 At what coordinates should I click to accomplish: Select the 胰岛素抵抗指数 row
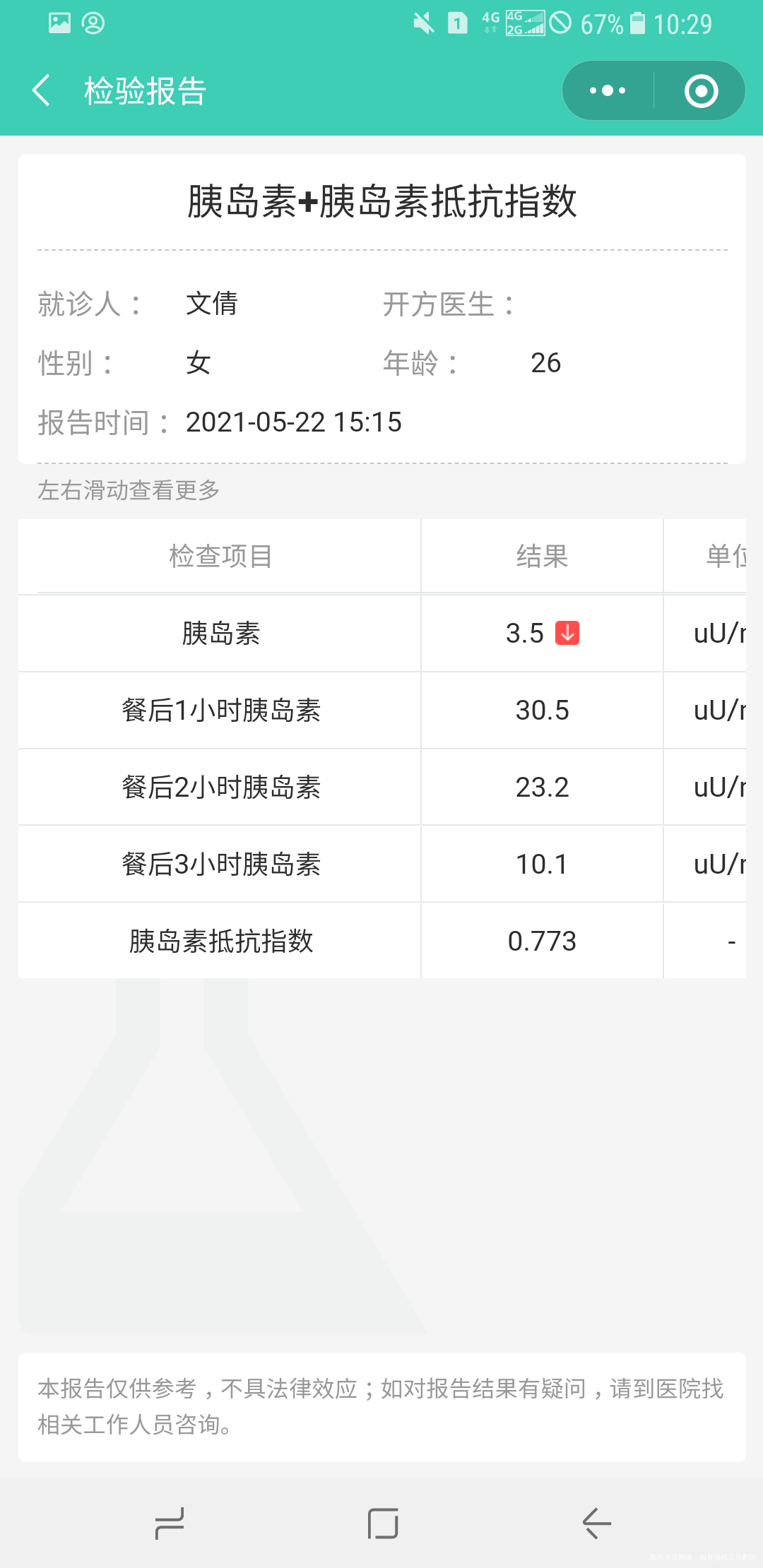pos(219,940)
